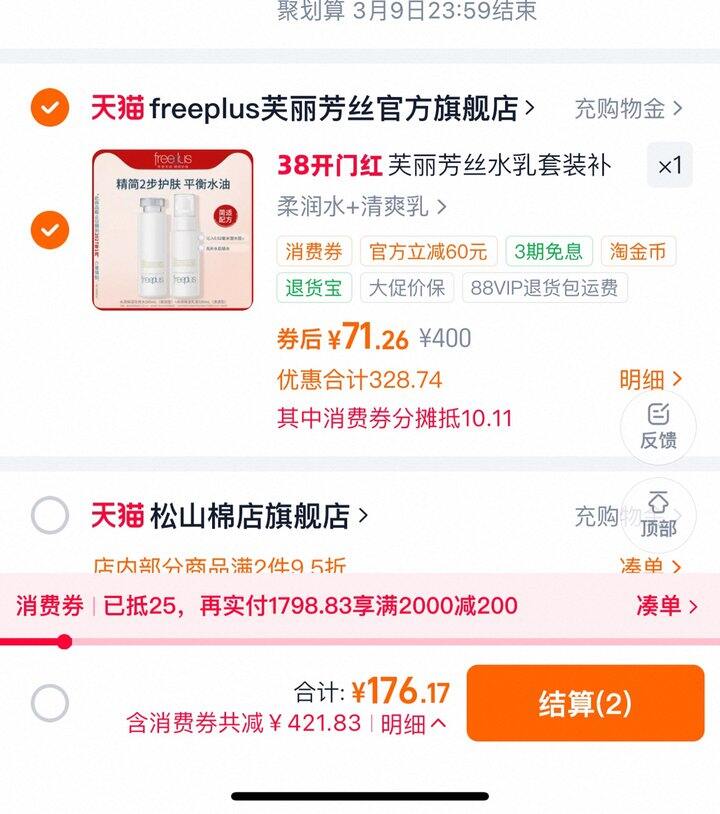
Task: Expand 明细 under the total price
Action: (x=414, y=724)
